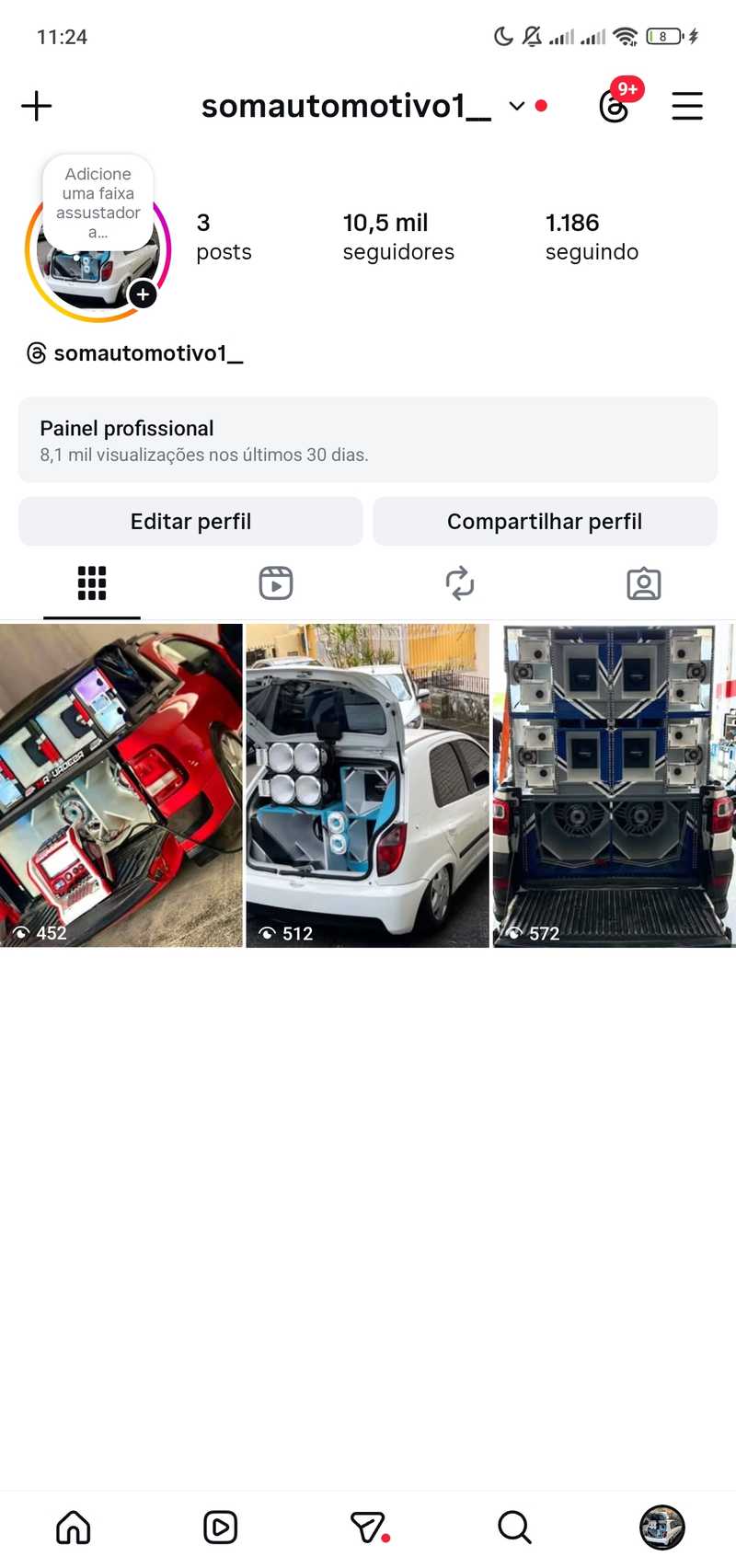The height and width of the screenshot is (1568, 736).
Task: Open the hamburger menu icon
Action: coord(686,105)
